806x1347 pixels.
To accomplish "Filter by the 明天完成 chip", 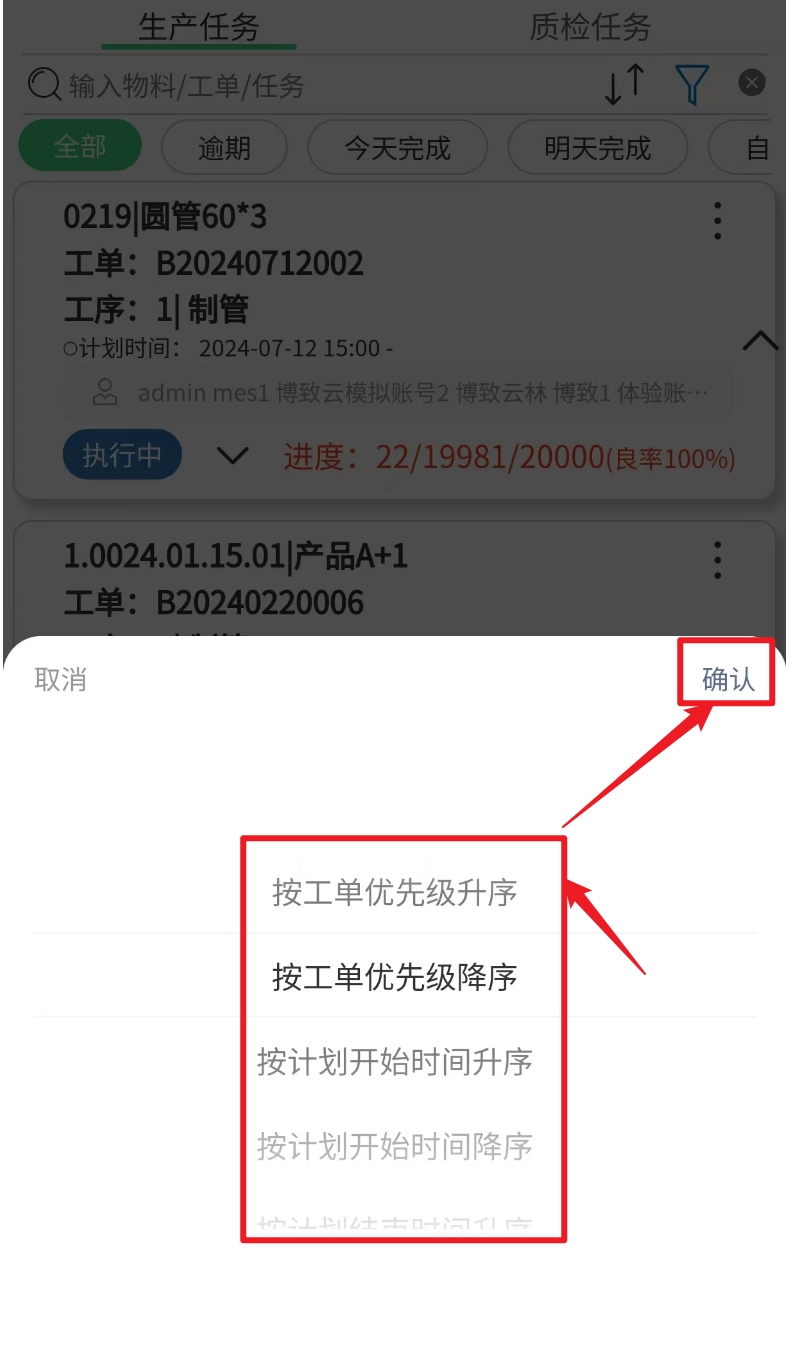I will click(597, 148).
